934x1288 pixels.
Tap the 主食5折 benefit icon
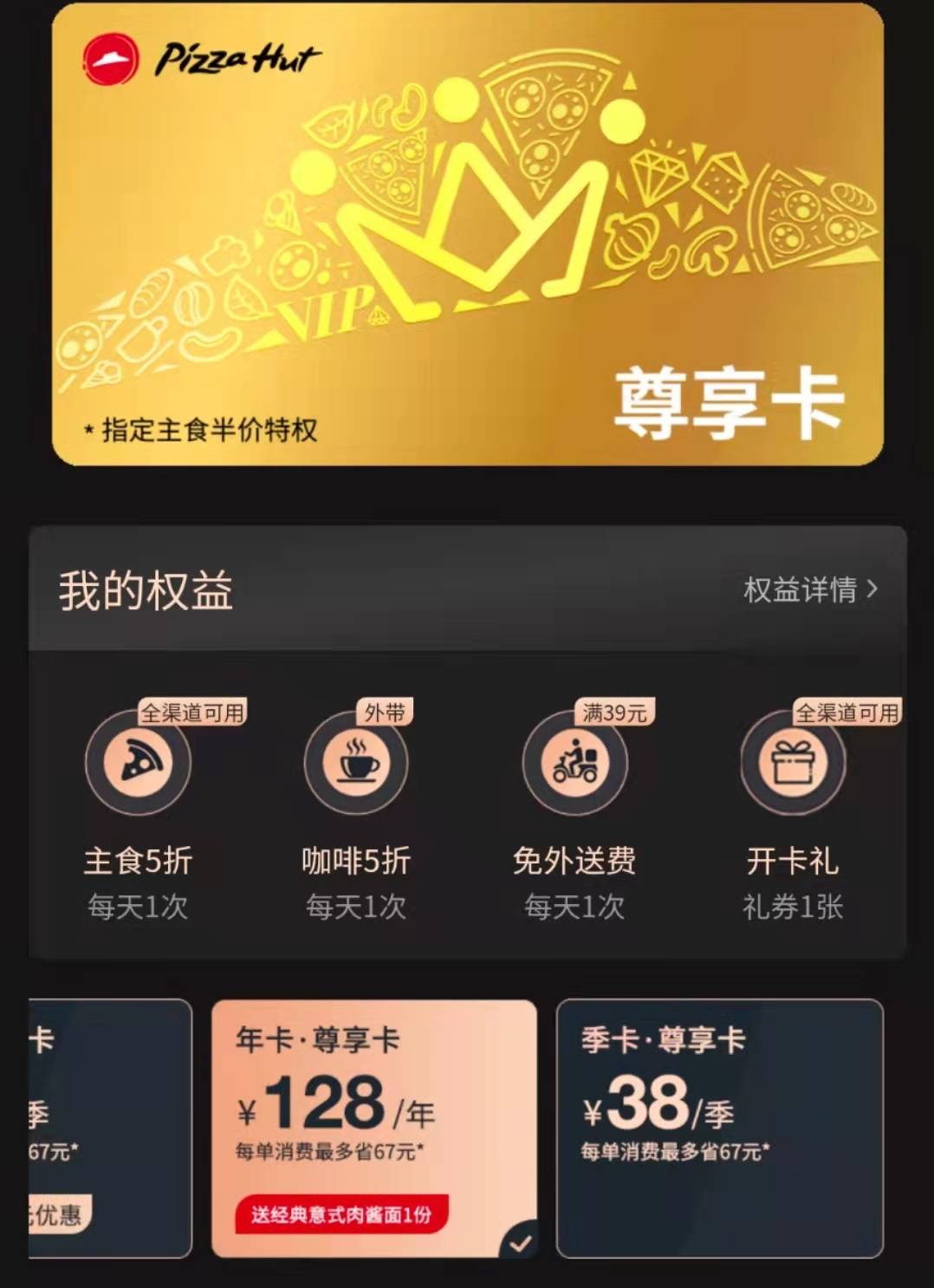[138, 763]
